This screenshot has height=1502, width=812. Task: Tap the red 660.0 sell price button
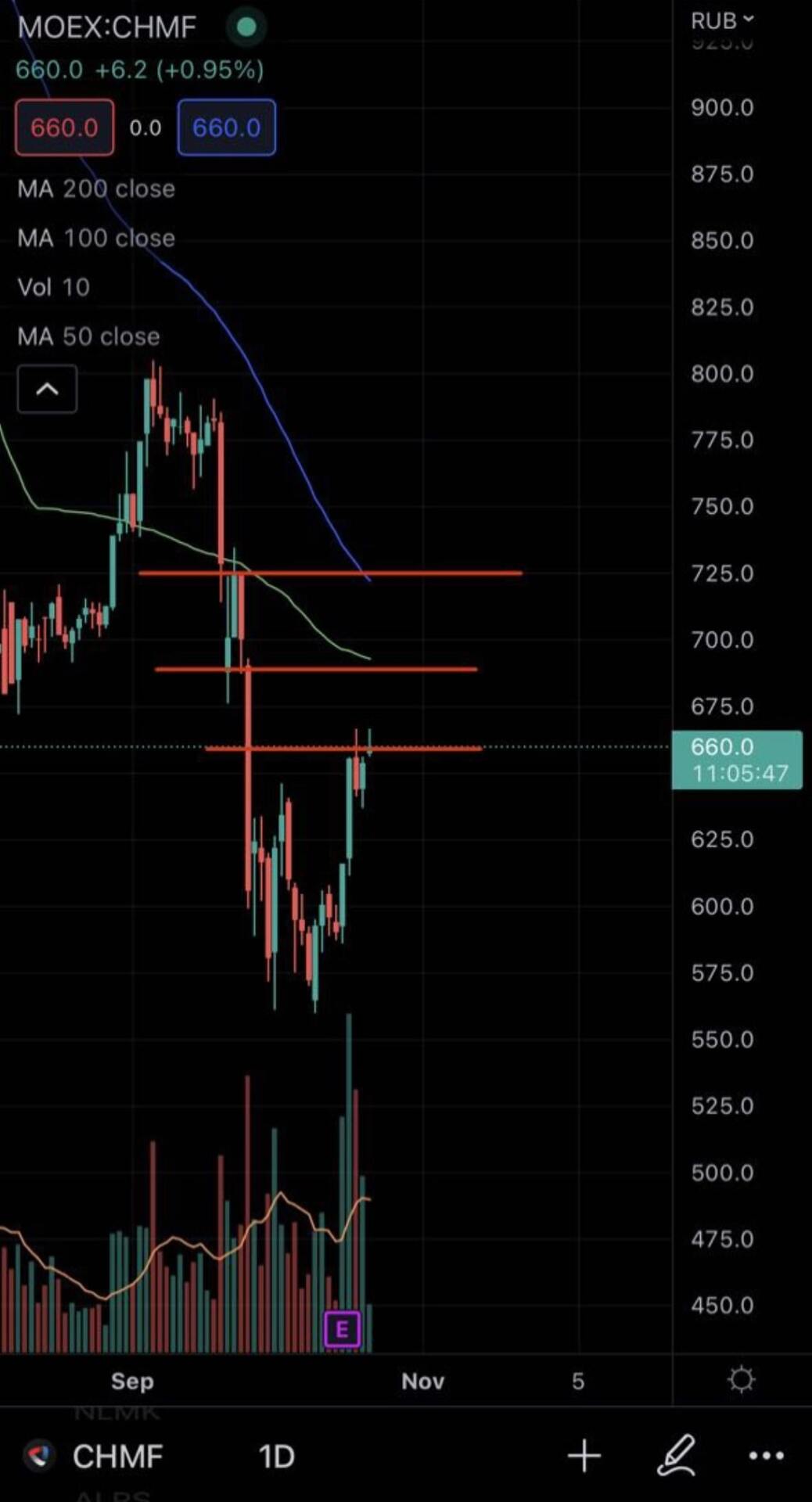pos(64,128)
